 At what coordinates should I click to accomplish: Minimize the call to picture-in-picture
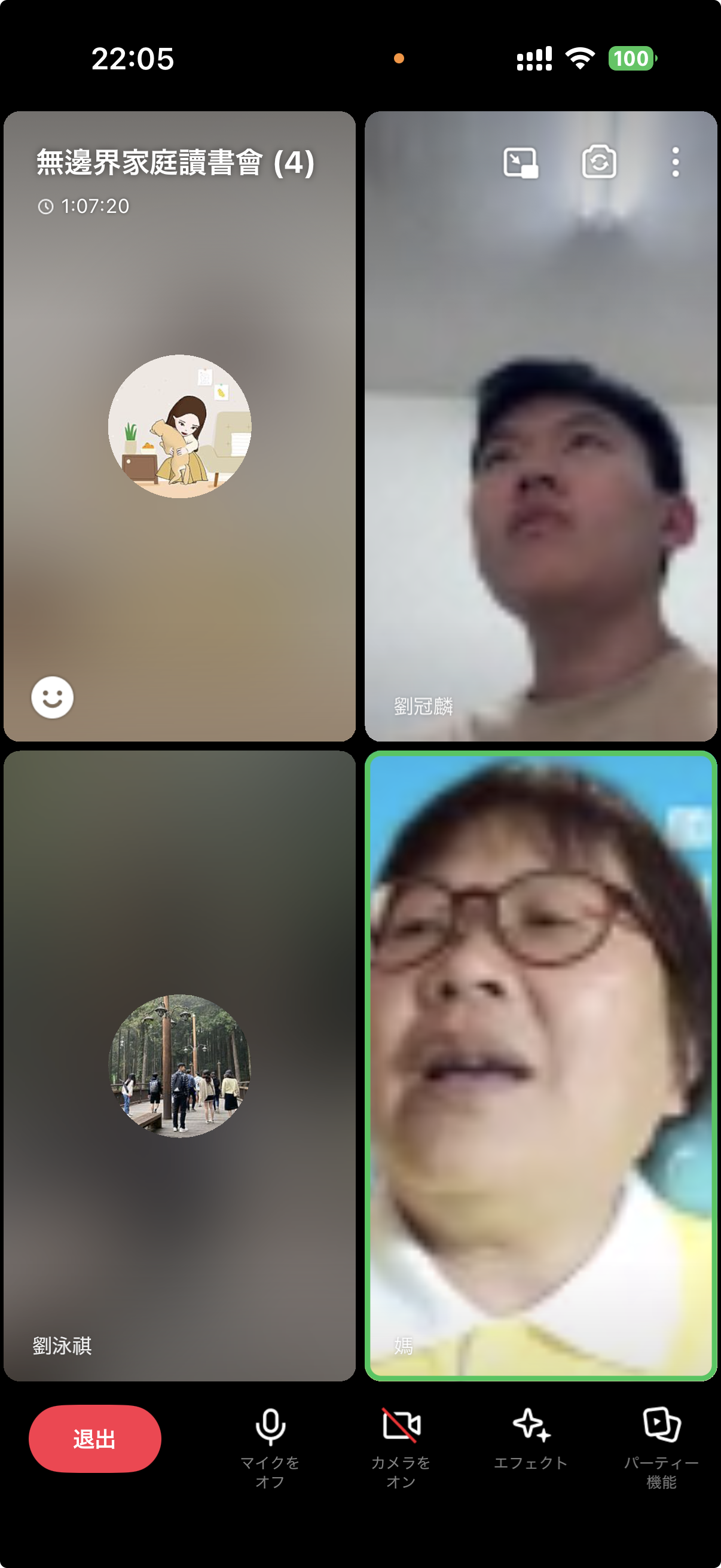point(520,163)
